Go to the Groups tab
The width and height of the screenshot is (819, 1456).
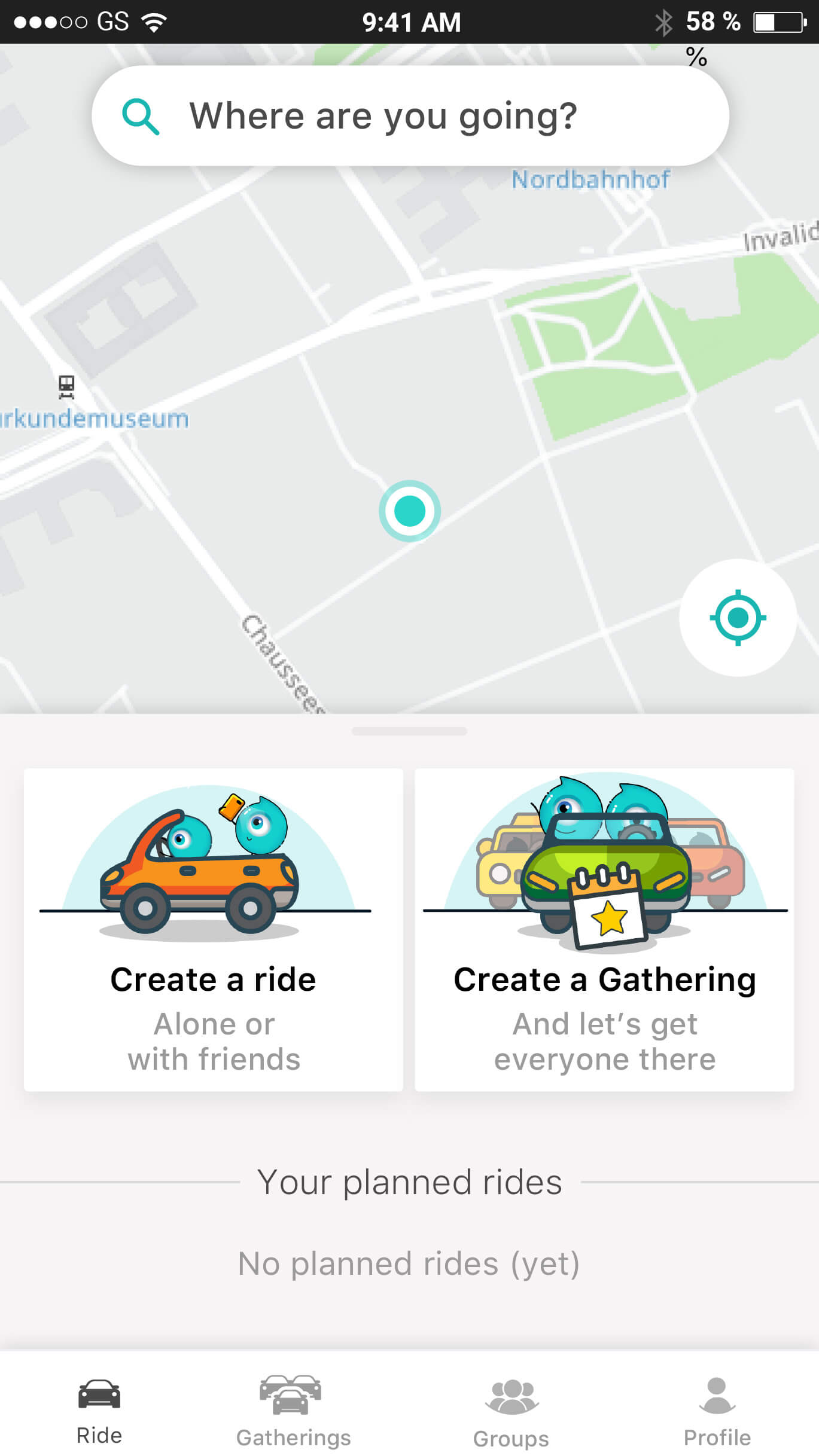[x=511, y=1411]
